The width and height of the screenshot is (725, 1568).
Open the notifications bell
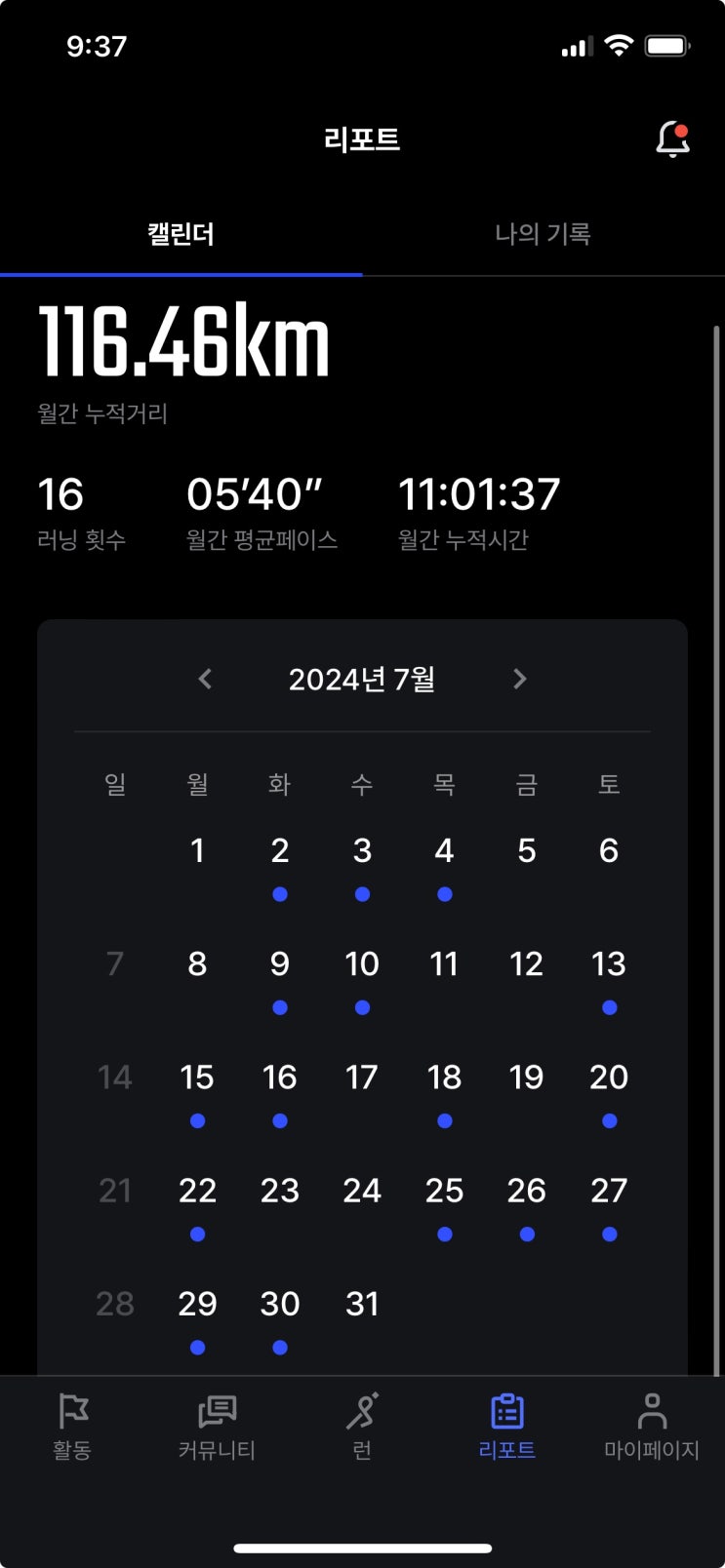click(672, 139)
